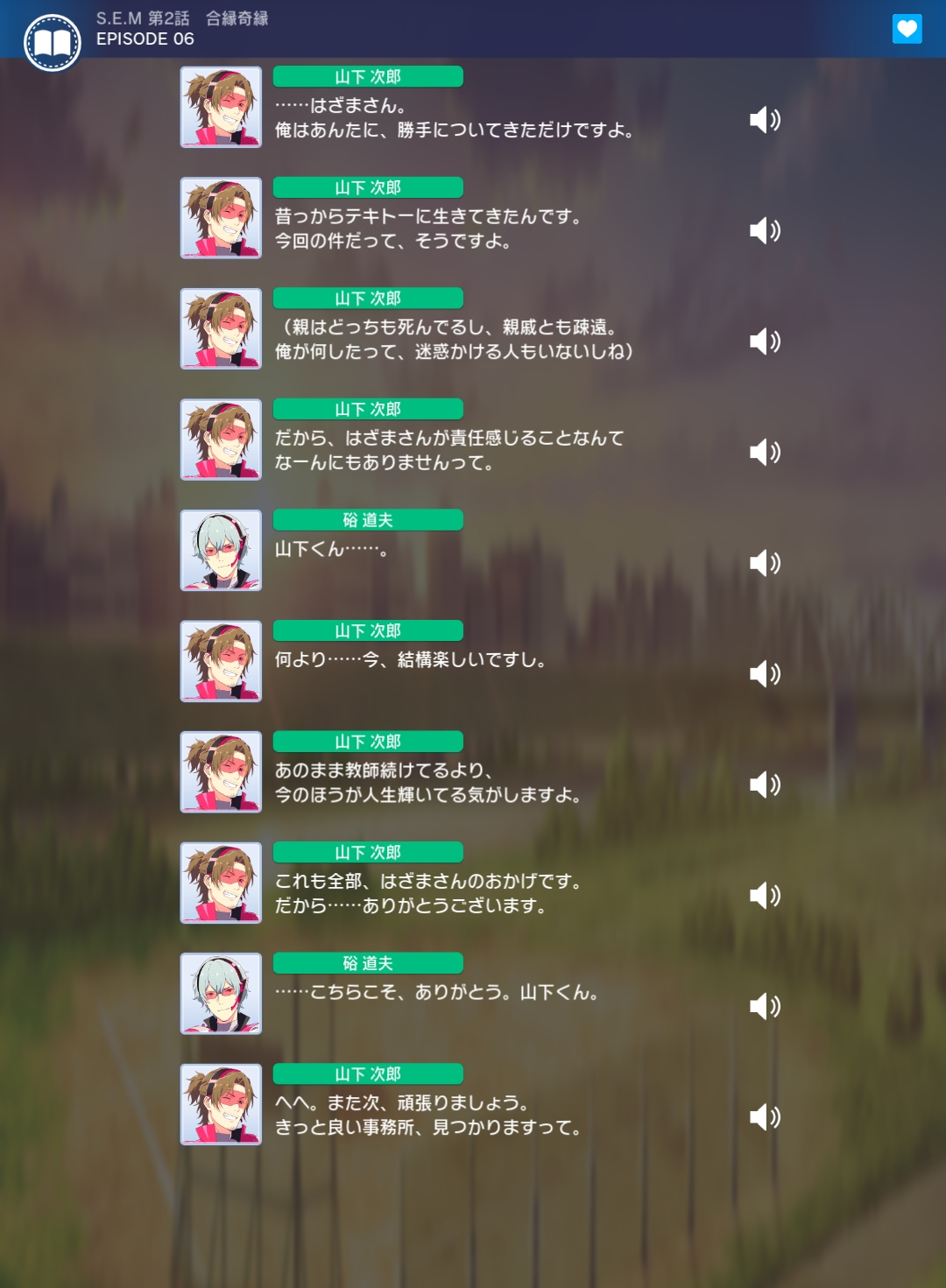Play voice for '何より……今、結構楽しいですし。'
This screenshot has height=1288, width=946.
(x=765, y=673)
